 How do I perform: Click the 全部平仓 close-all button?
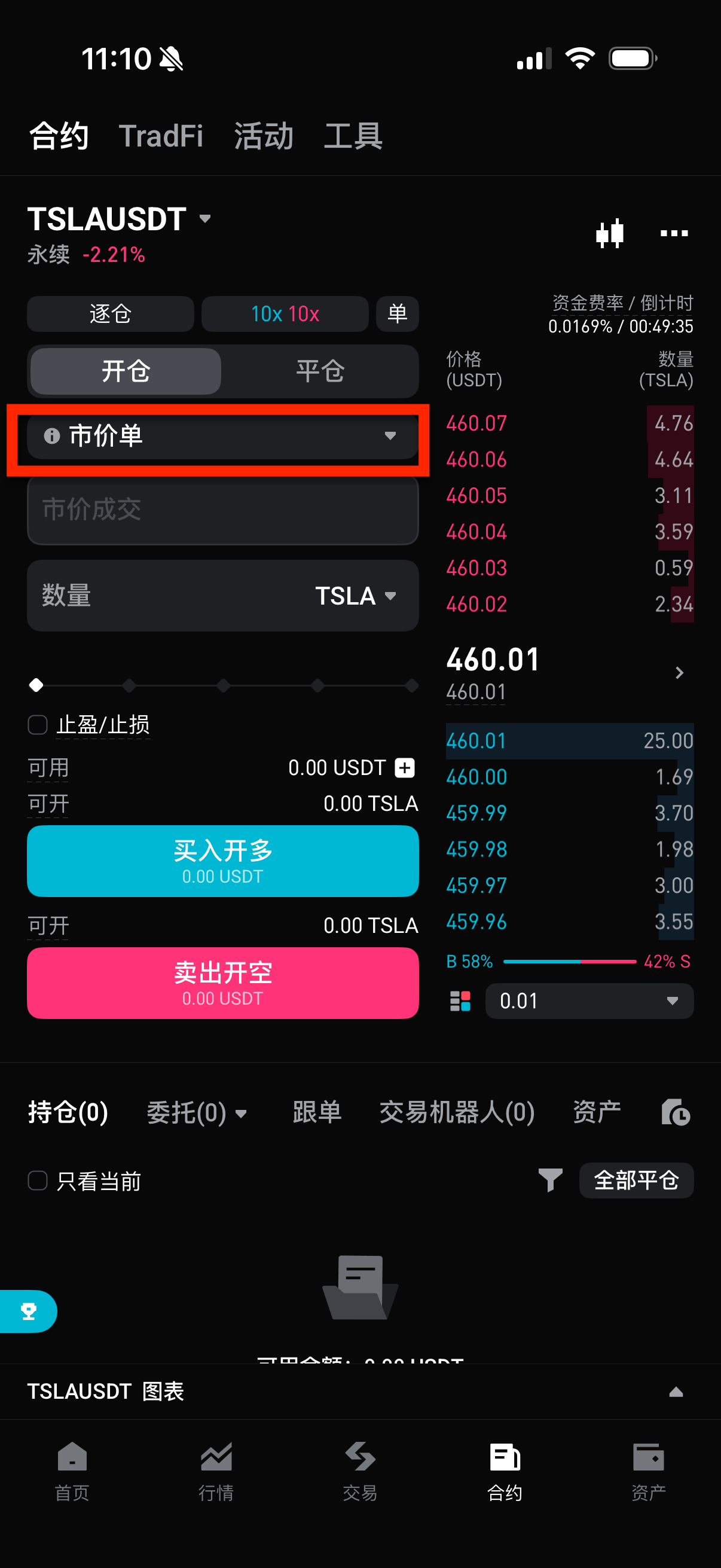coord(637,1180)
